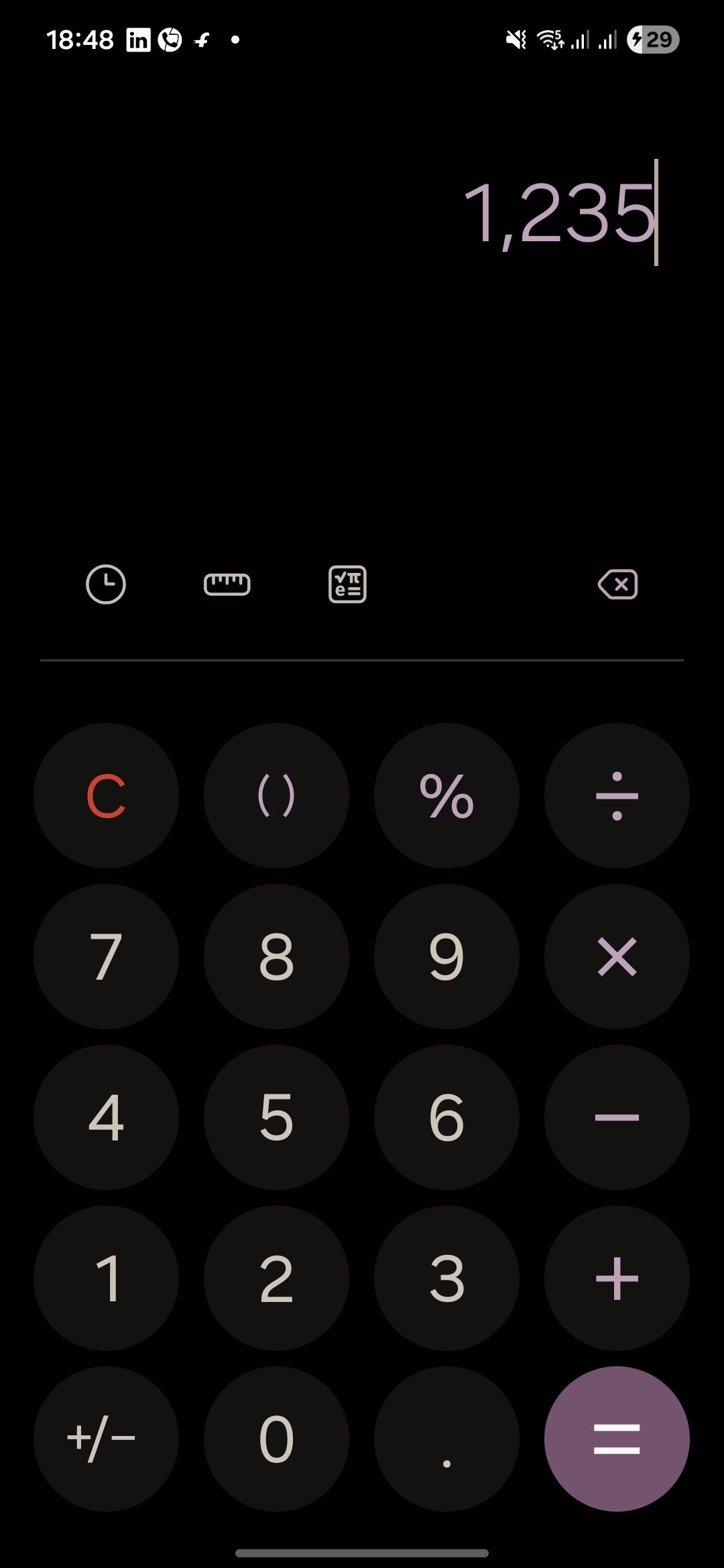Screen dimensions: 724x1568
Task: Clear the display with C
Action: coord(106,795)
